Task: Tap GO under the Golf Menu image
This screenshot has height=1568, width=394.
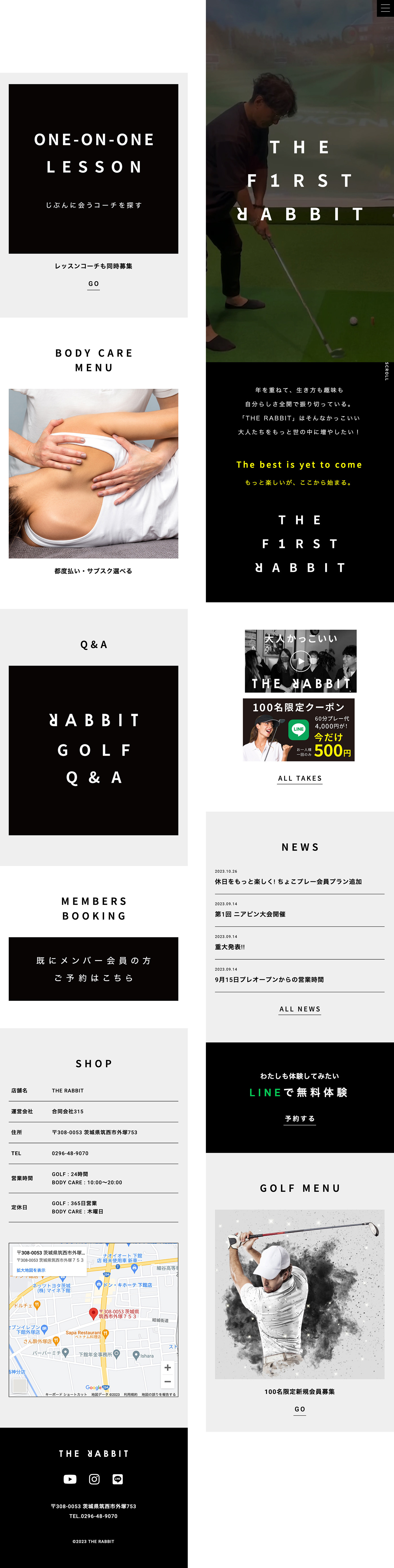Action: (x=300, y=1409)
